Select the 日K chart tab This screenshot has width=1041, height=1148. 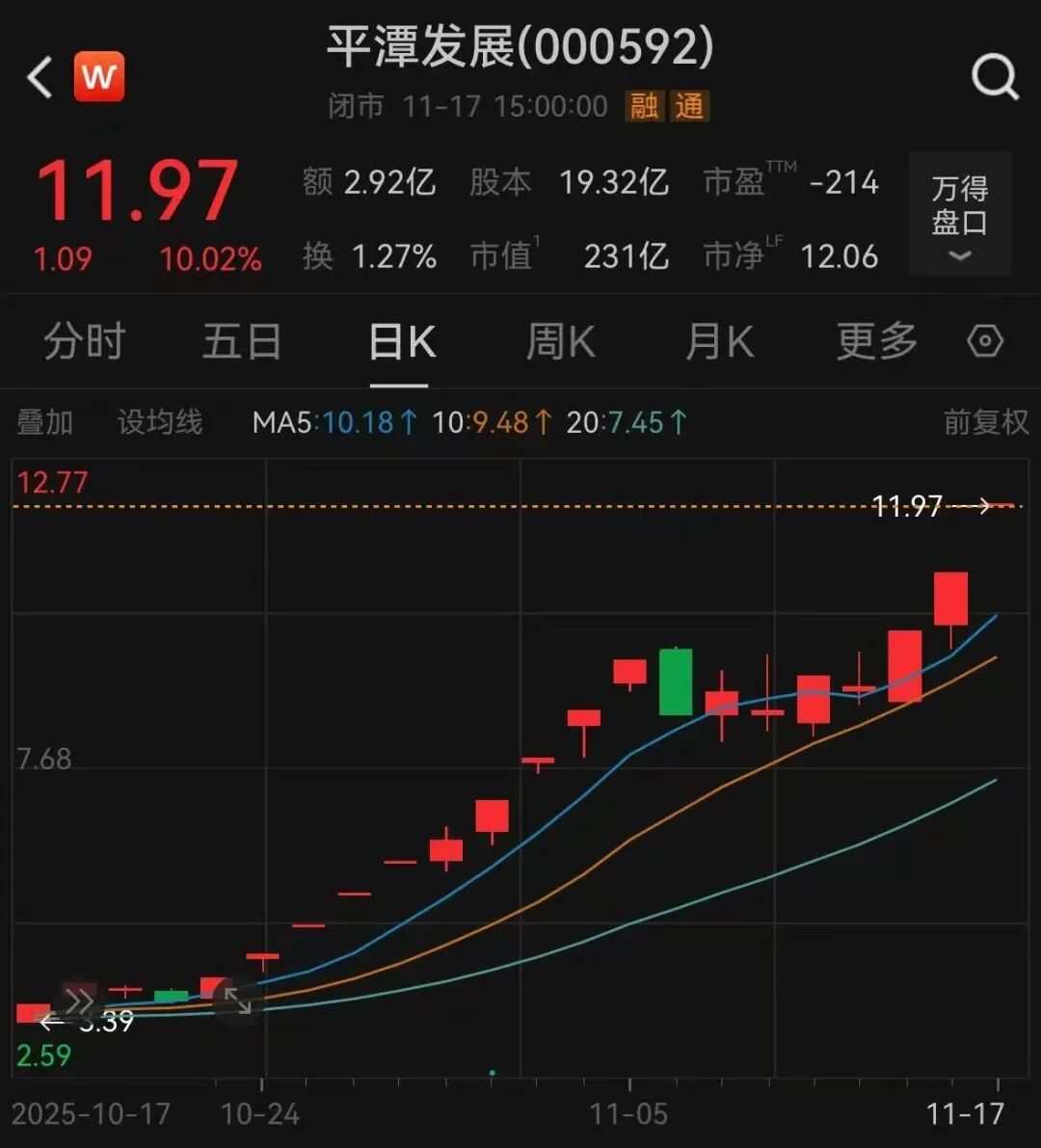(x=401, y=342)
